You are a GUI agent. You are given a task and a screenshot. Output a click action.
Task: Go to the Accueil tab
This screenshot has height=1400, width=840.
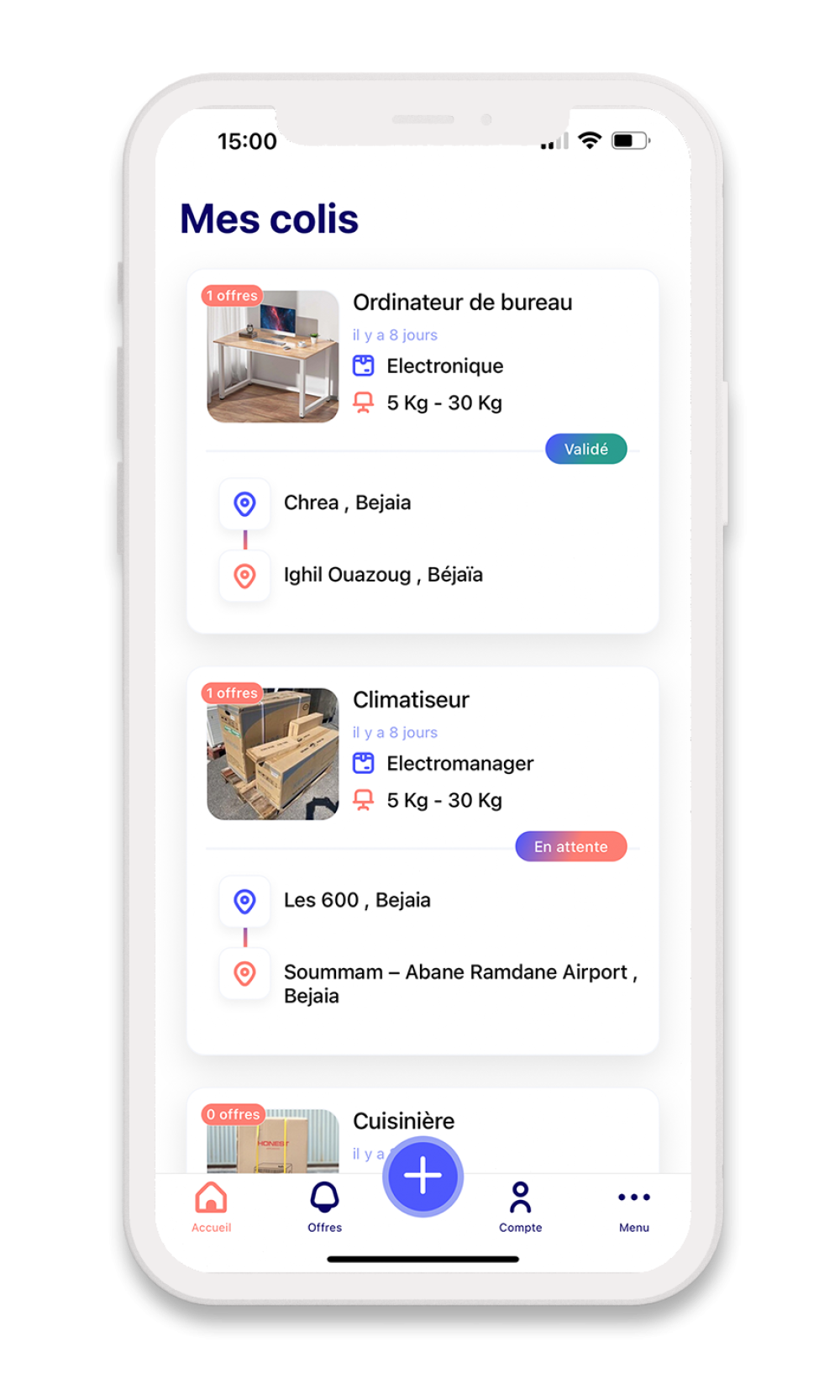211,1207
